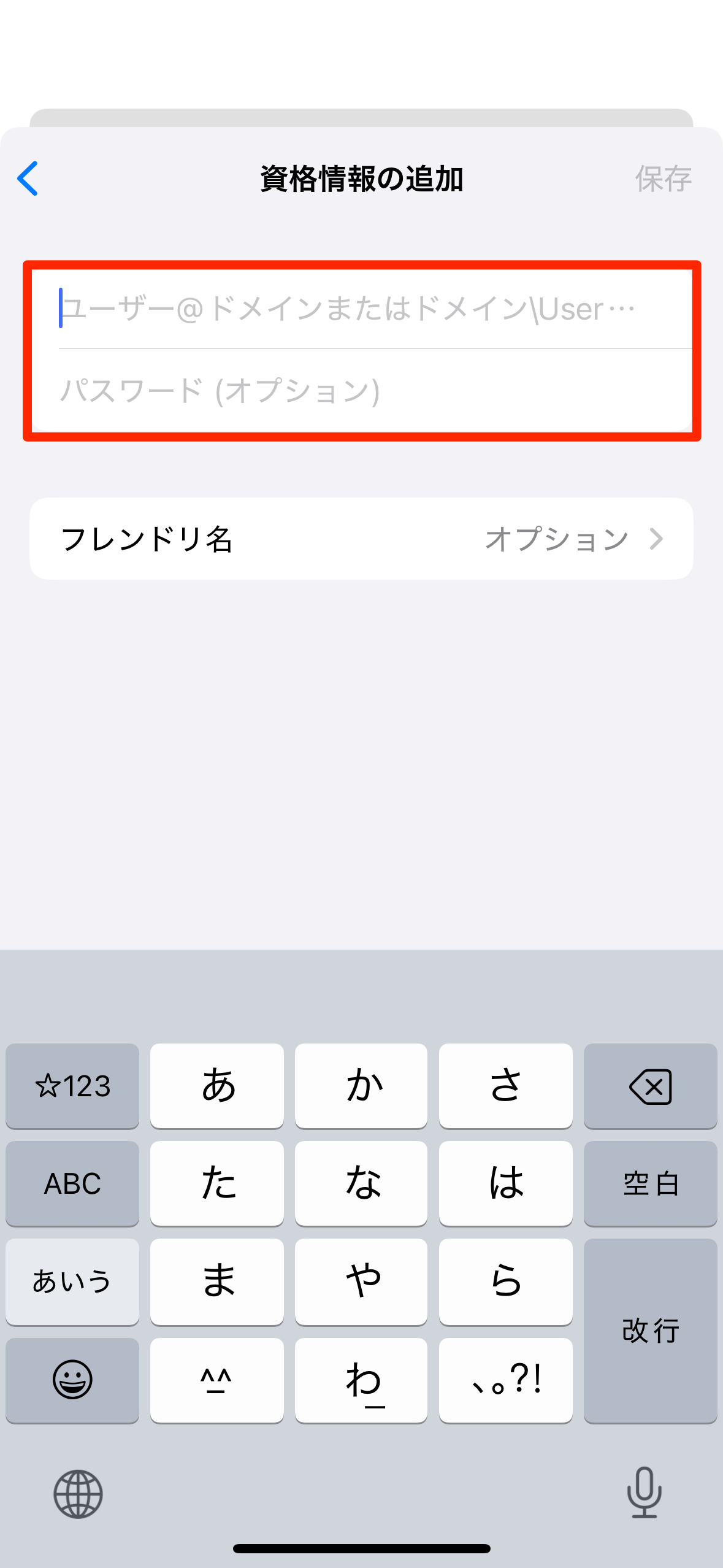Open the フレンドリ名 option row
Viewport: 723px width, 1568px height.
pyautogui.click(x=362, y=539)
